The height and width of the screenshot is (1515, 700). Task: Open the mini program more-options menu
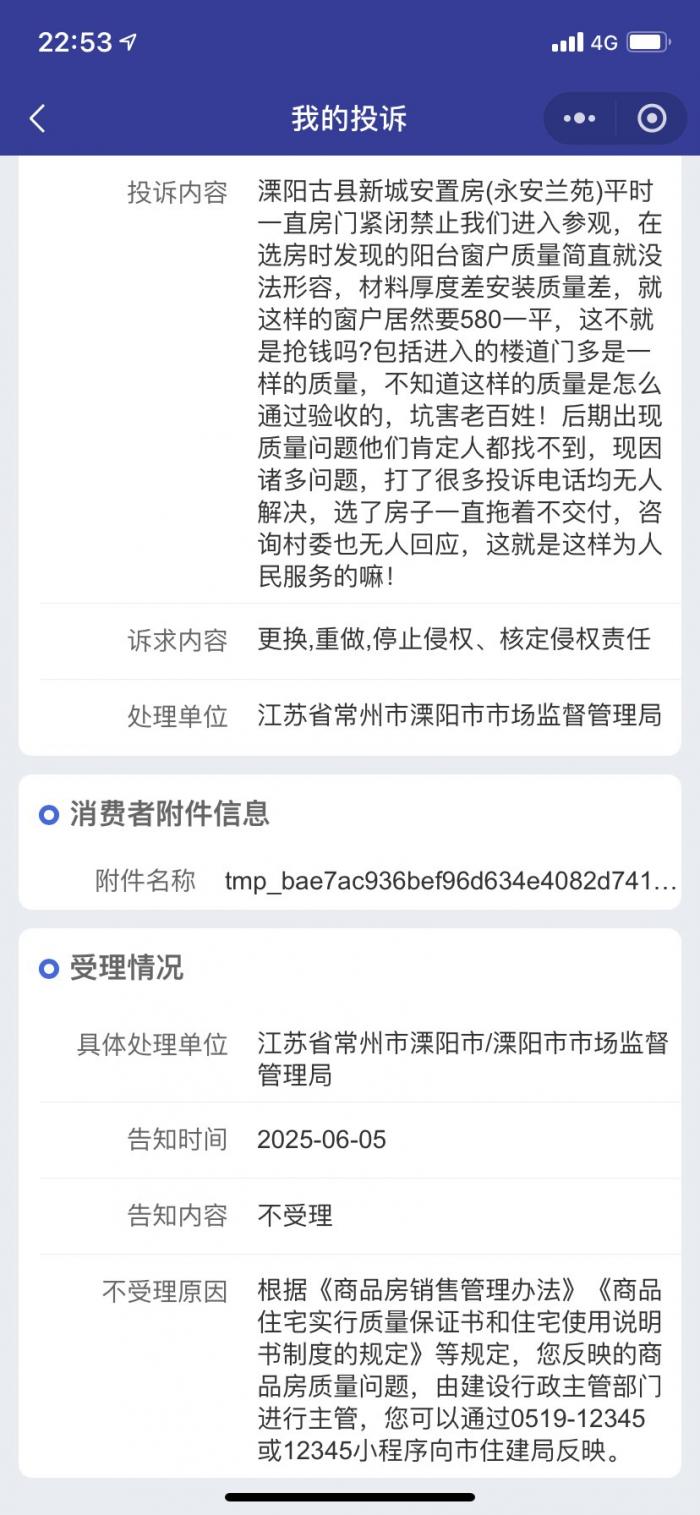click(579, 119)
